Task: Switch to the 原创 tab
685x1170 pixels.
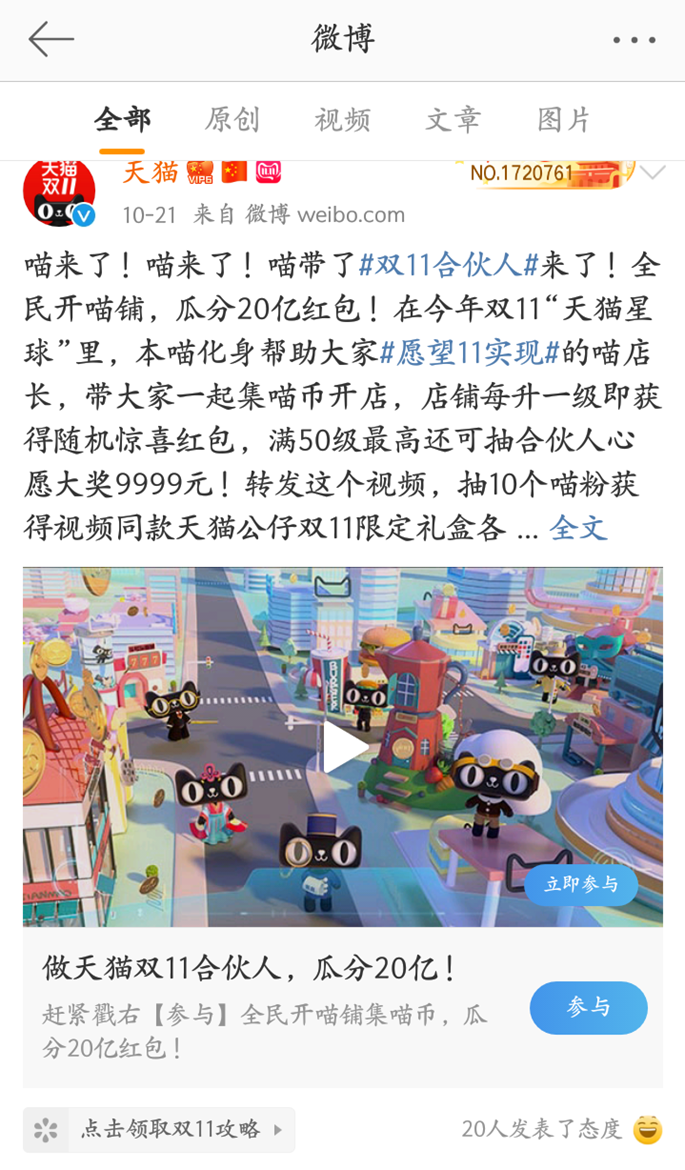Action: point(232,120)
